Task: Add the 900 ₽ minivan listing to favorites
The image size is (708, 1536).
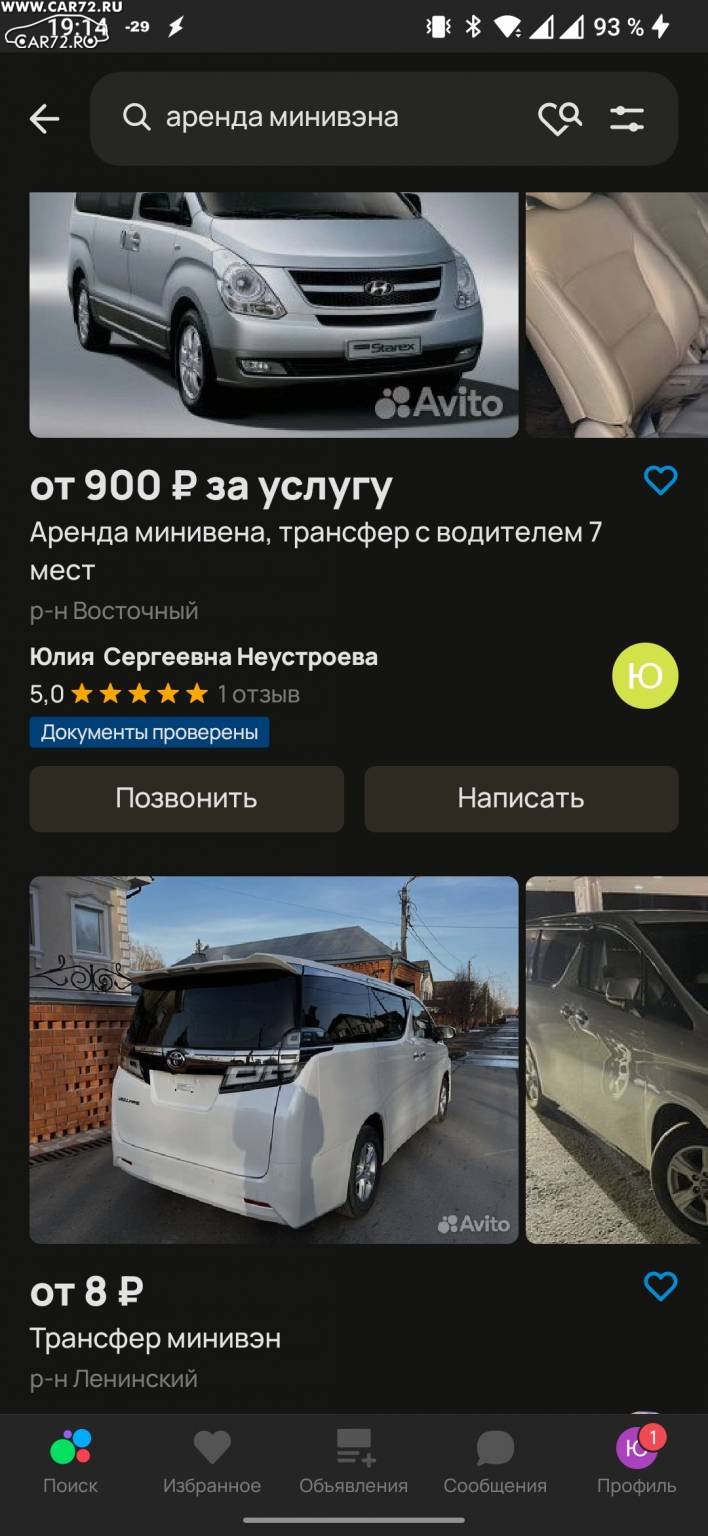Action: click(660, 481)
